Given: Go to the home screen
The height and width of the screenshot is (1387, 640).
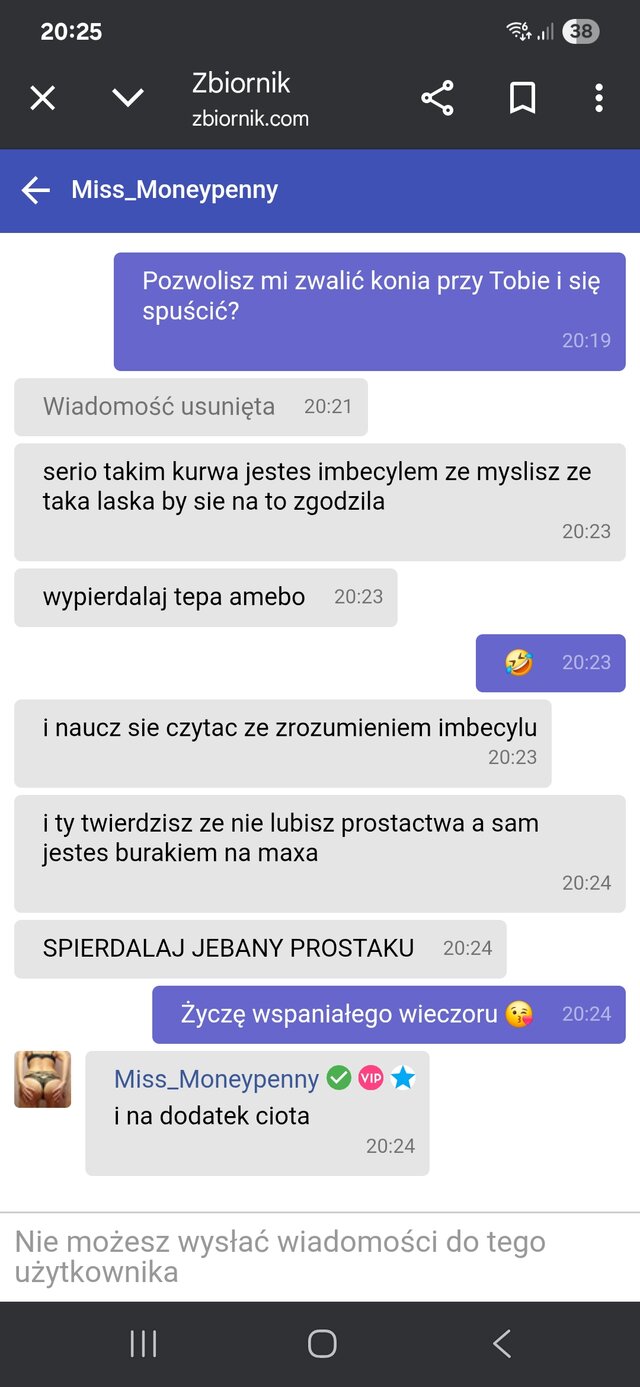Looking at the screenshot, I should click(x=321, y=1343).
